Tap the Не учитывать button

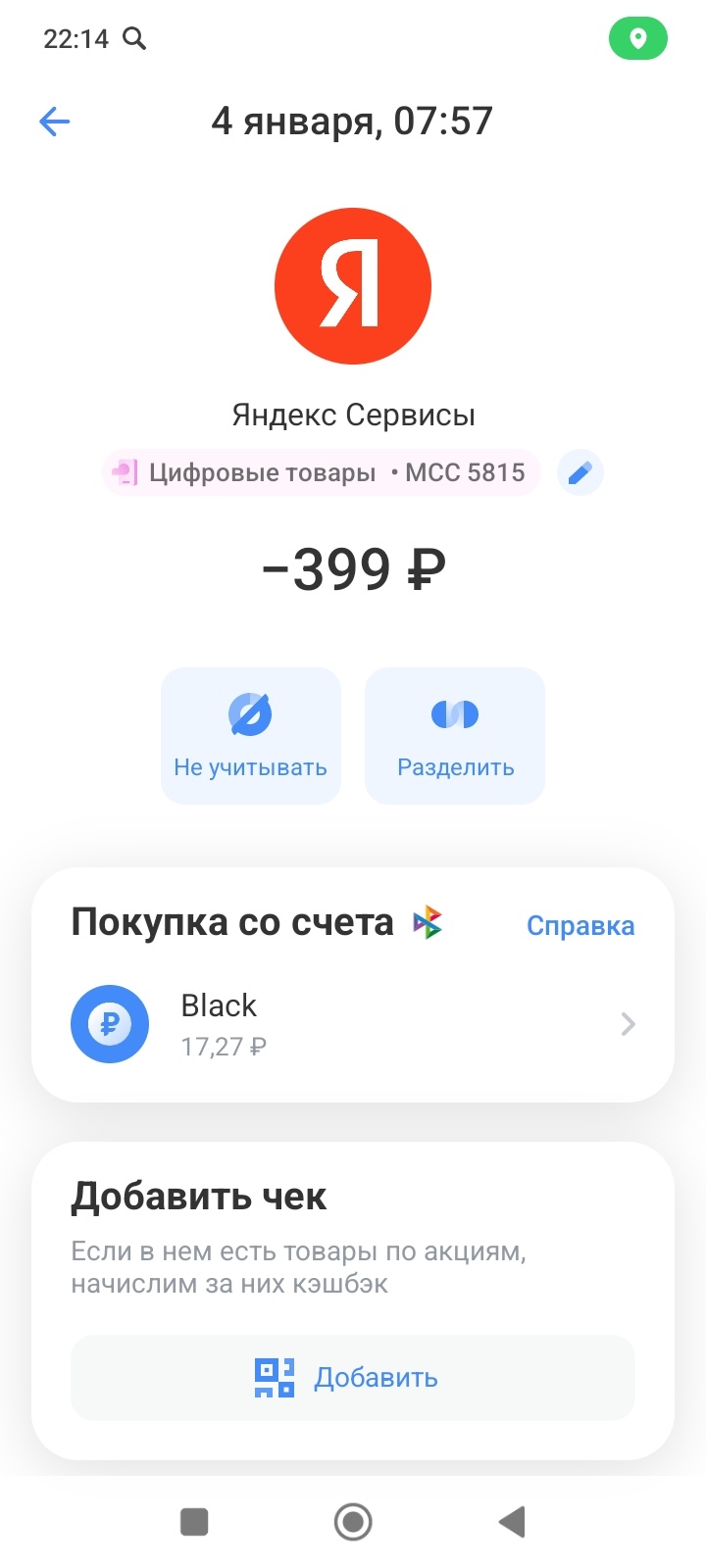[251, 736]
